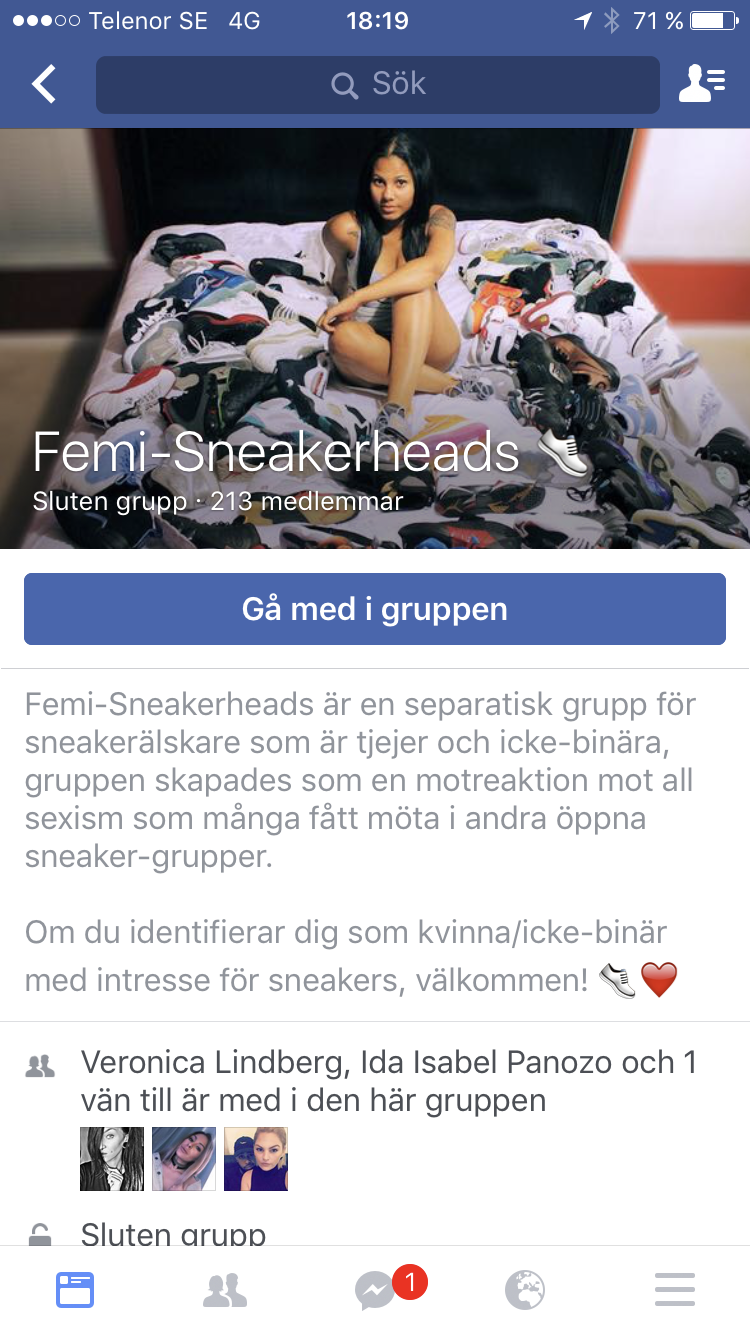View friends who are members of this group

pos(375,1120)
